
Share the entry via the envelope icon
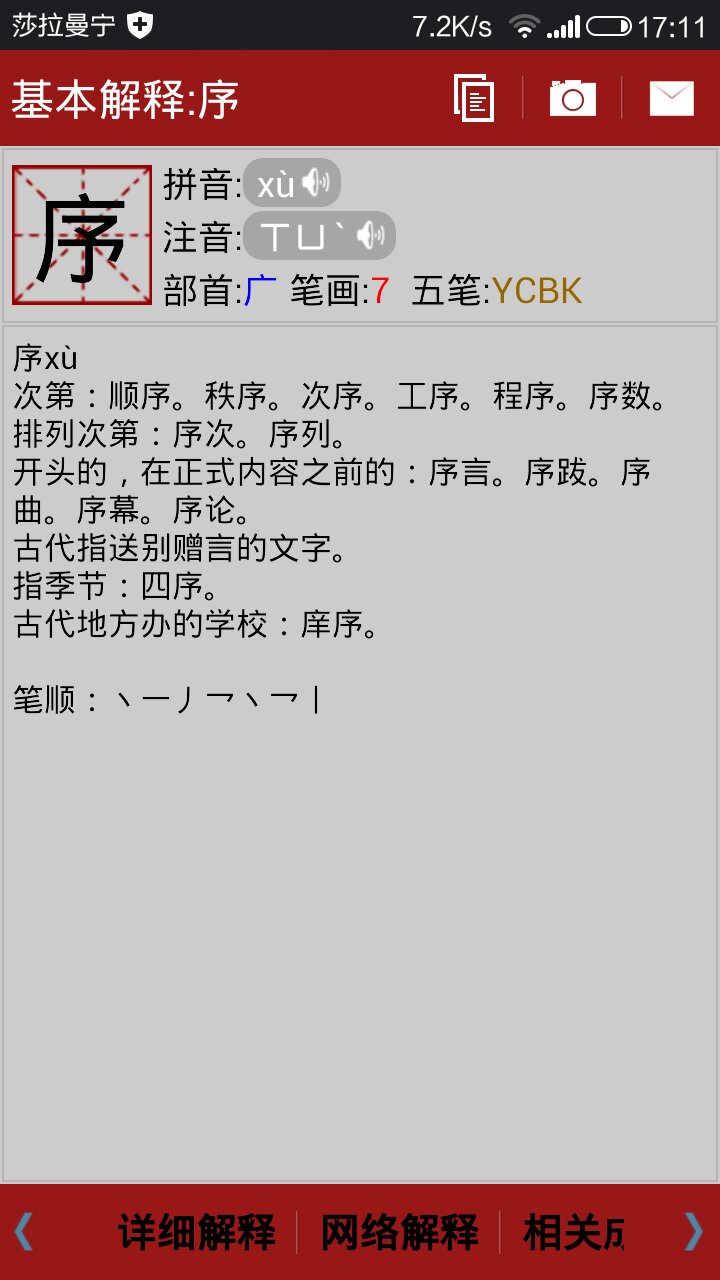click(671, 98)
